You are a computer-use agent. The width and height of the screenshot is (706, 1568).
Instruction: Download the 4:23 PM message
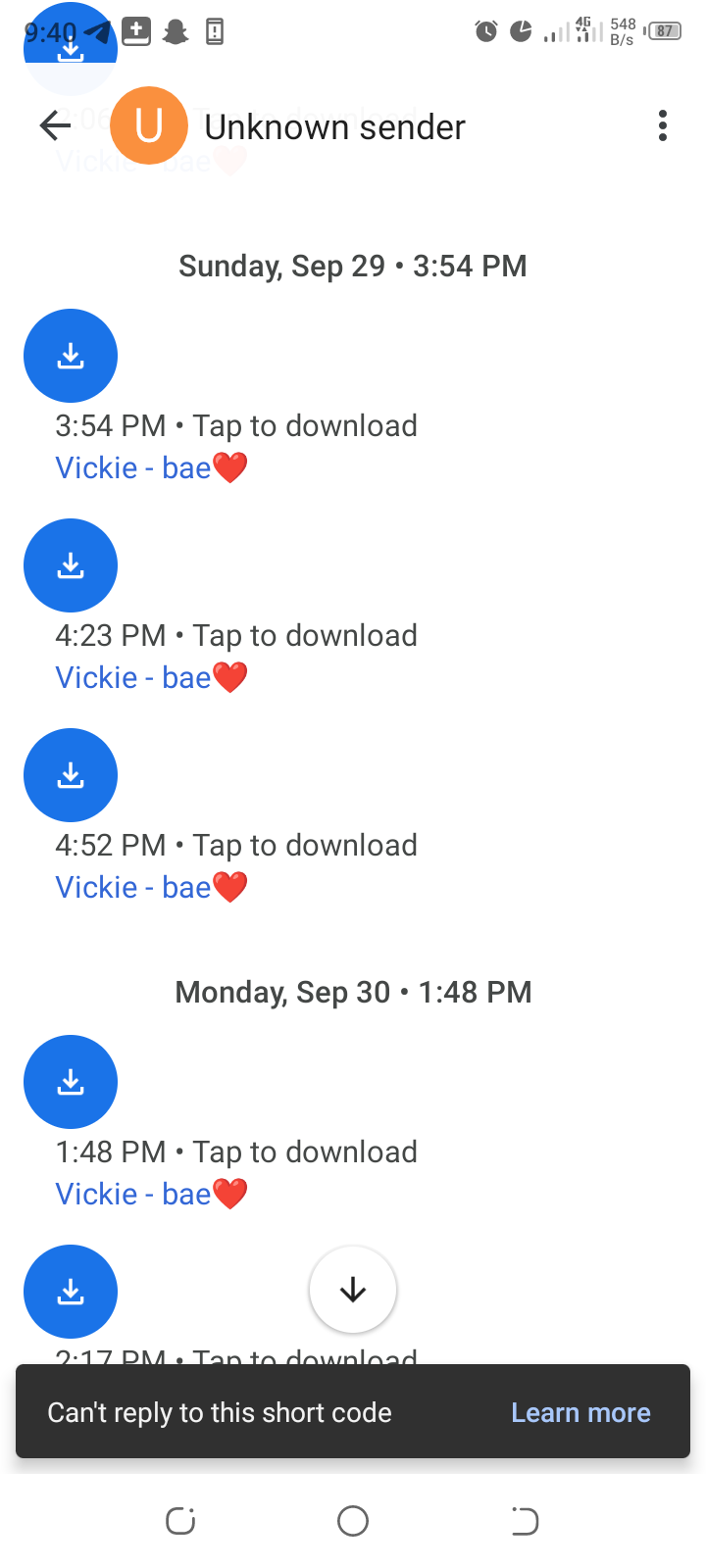[71, 565]
